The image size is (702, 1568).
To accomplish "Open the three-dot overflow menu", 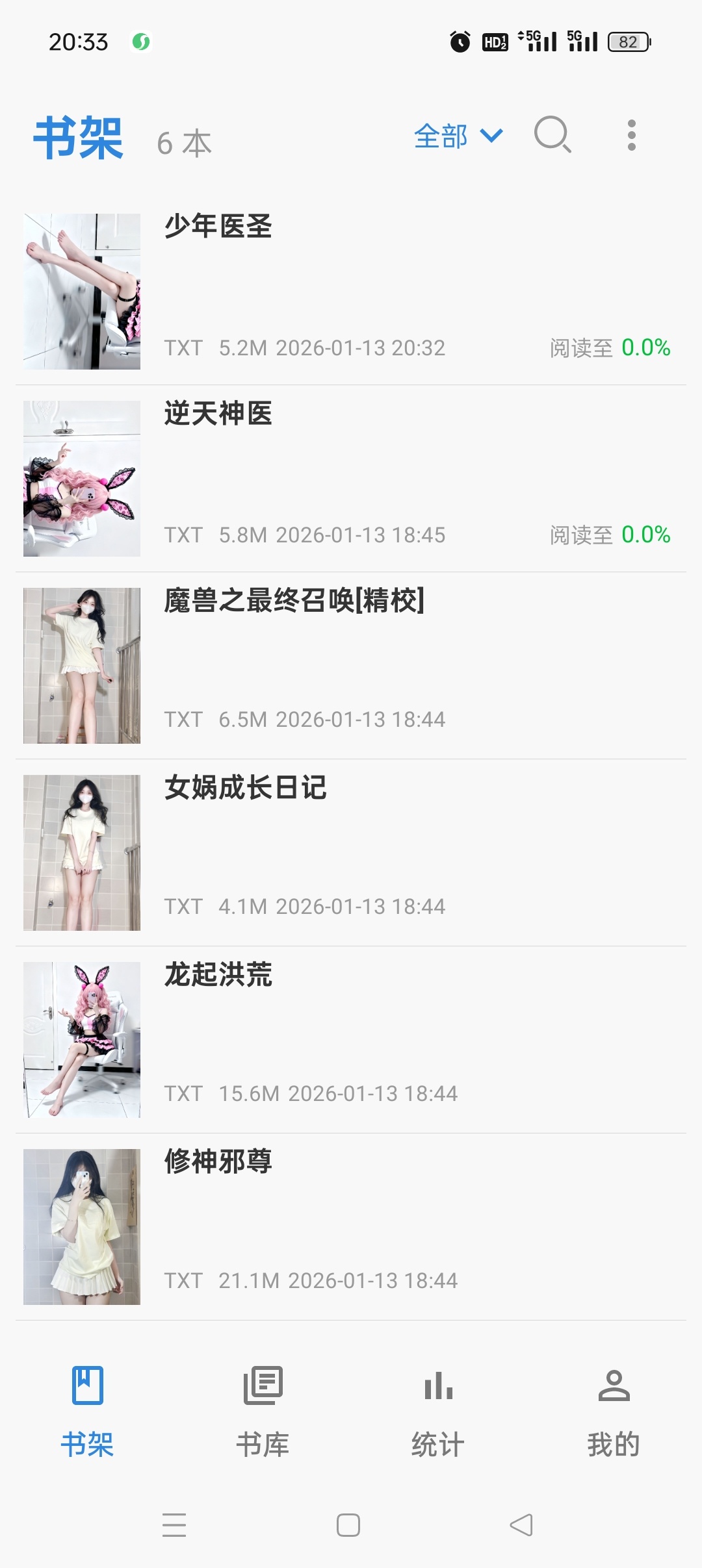I will click(x=631, y=135).
